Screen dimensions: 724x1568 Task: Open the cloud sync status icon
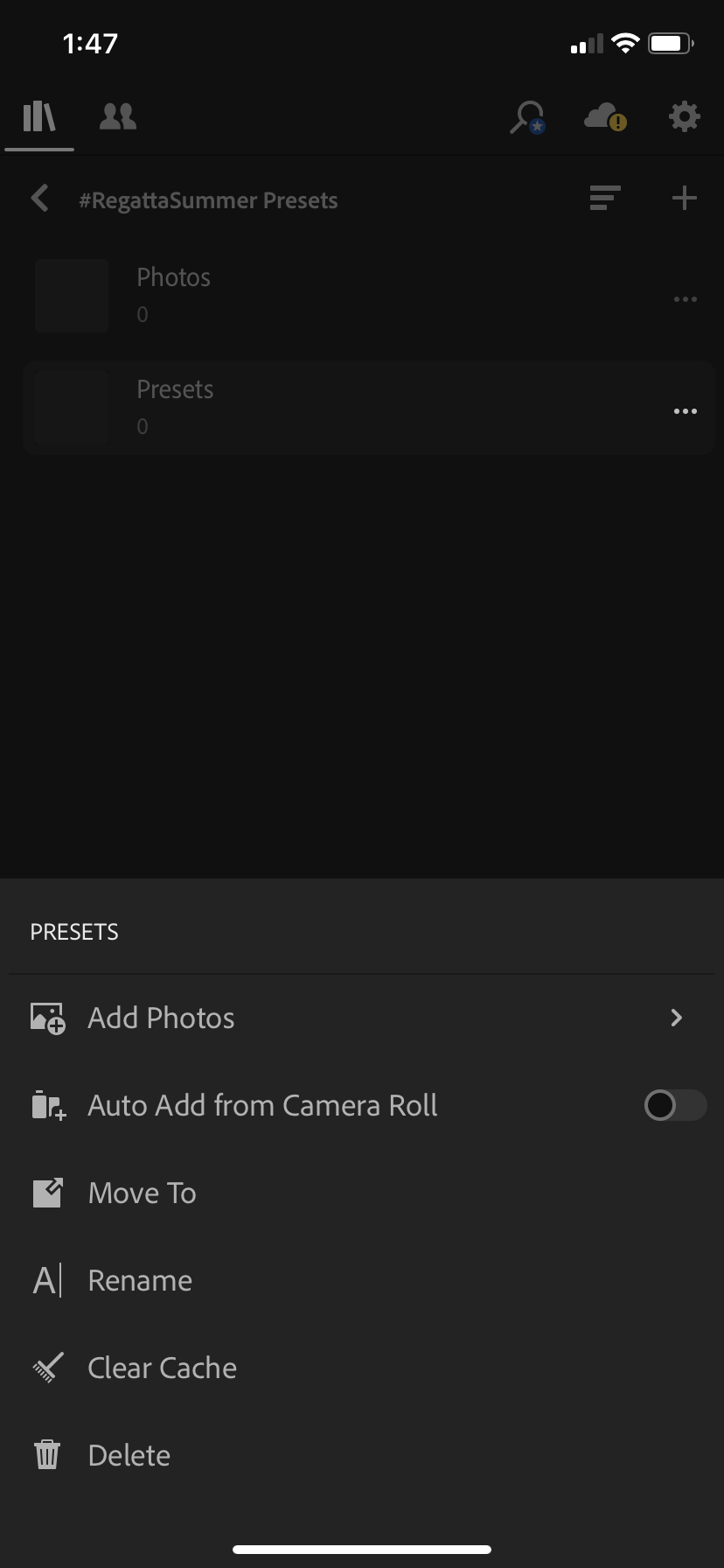(x=605, y=116)
